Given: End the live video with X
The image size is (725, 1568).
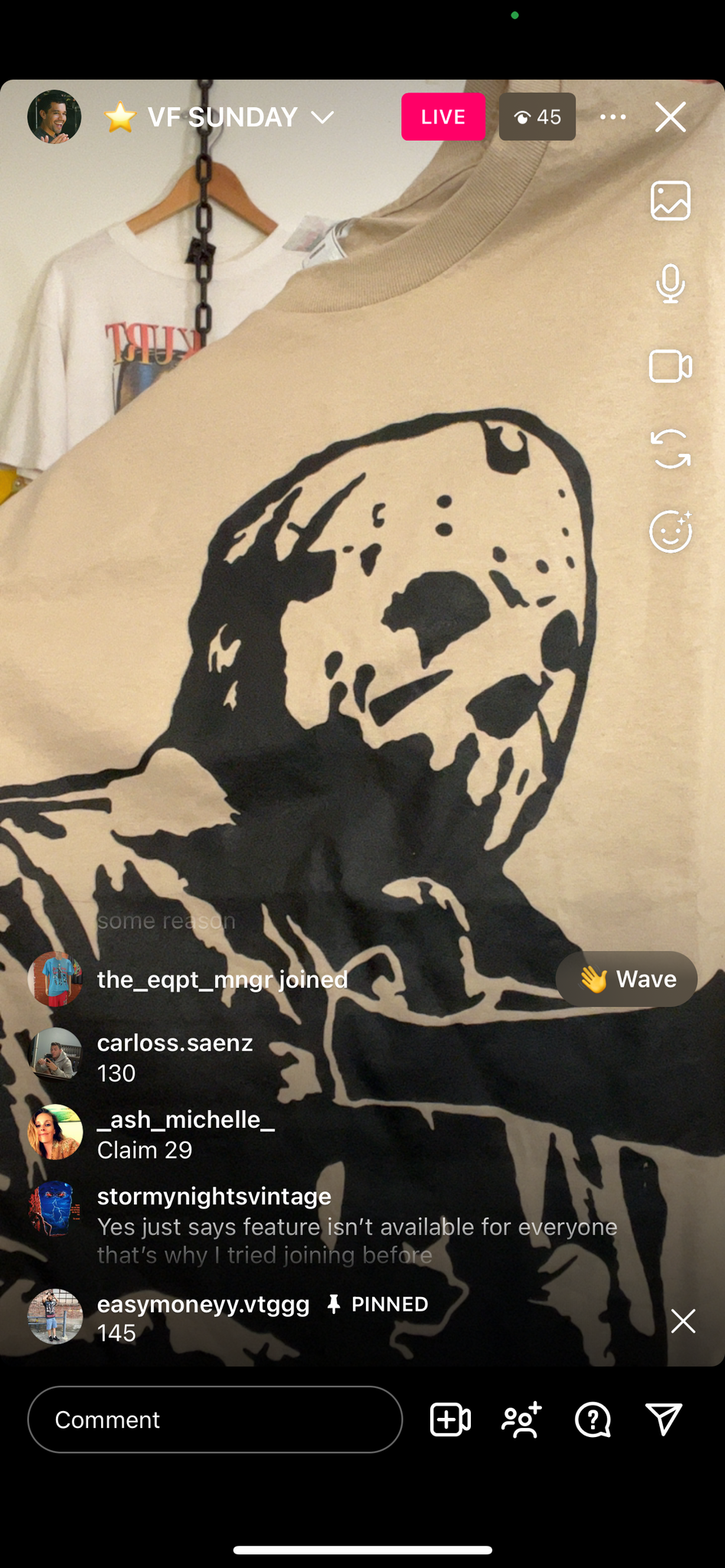Looking at the screenshot, I should tap(671, 117).
